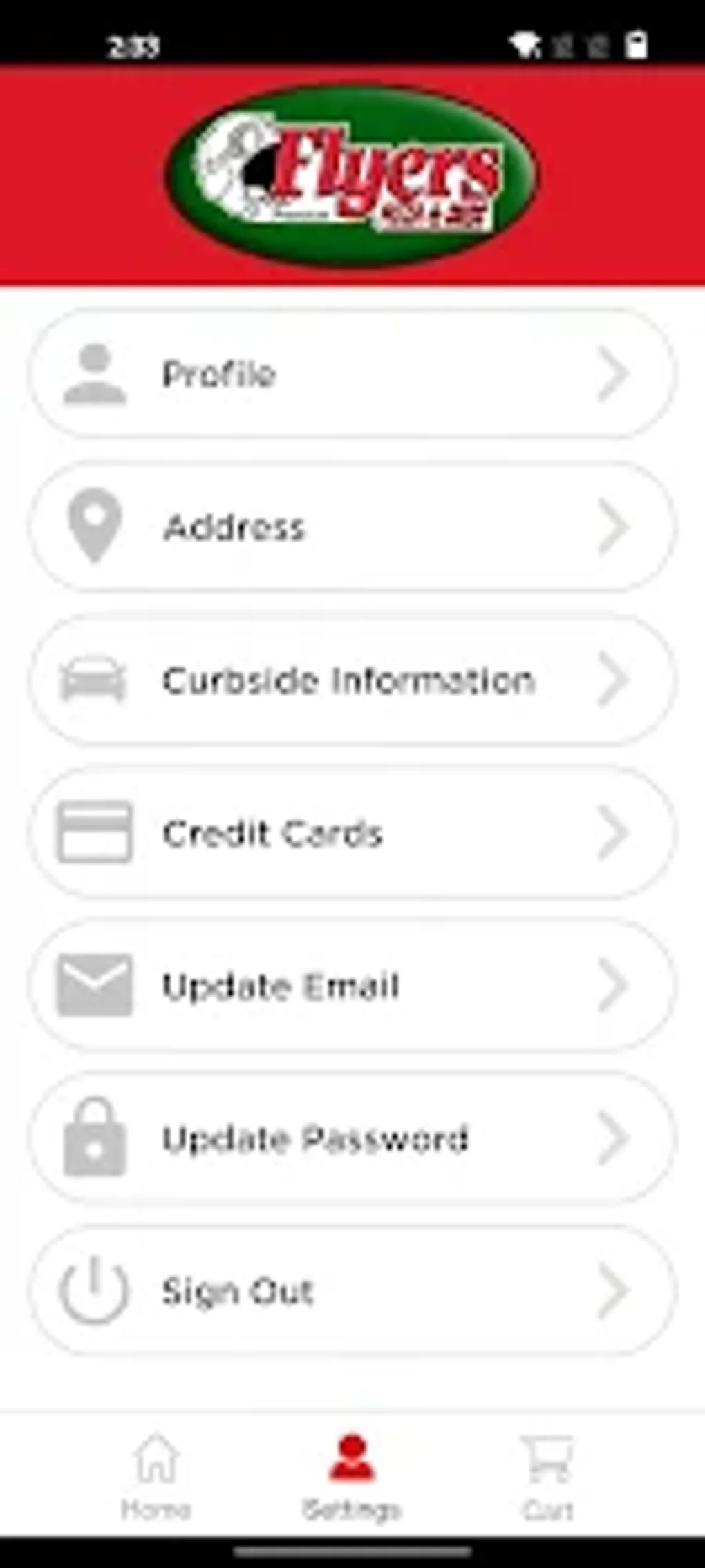
Task: Open Curbside Information
Action: tap(352, 680)
